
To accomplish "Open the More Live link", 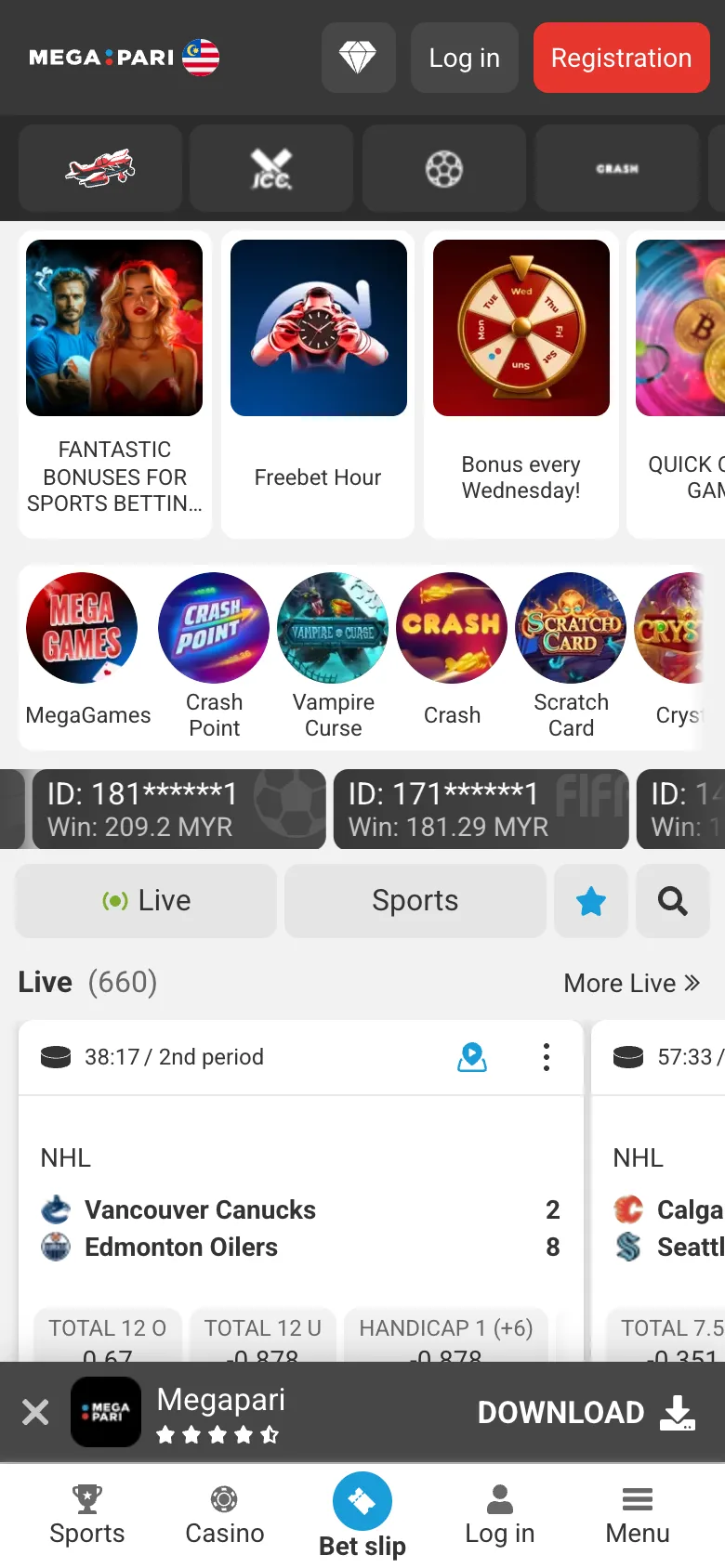I will click(632, 983).
